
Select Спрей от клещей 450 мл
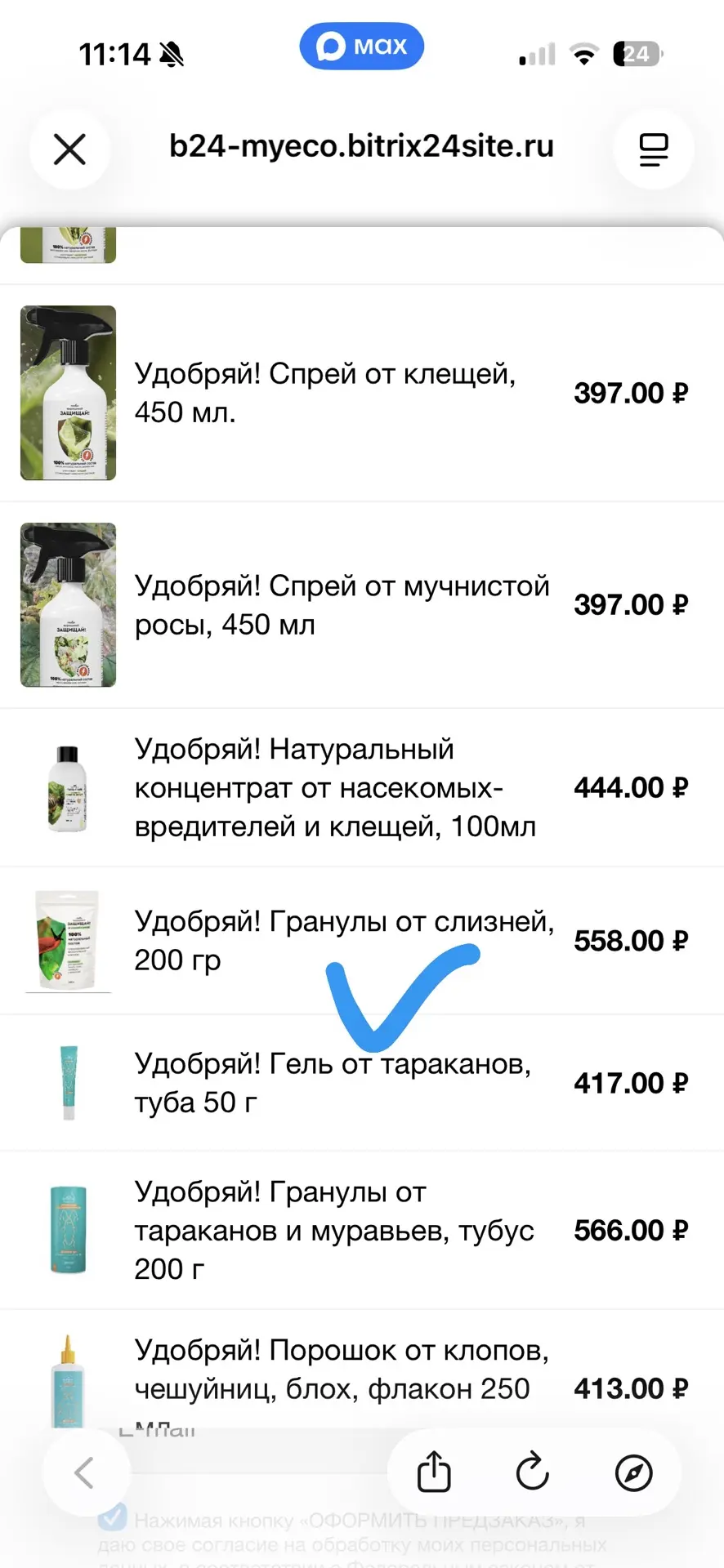click(362, 393)
